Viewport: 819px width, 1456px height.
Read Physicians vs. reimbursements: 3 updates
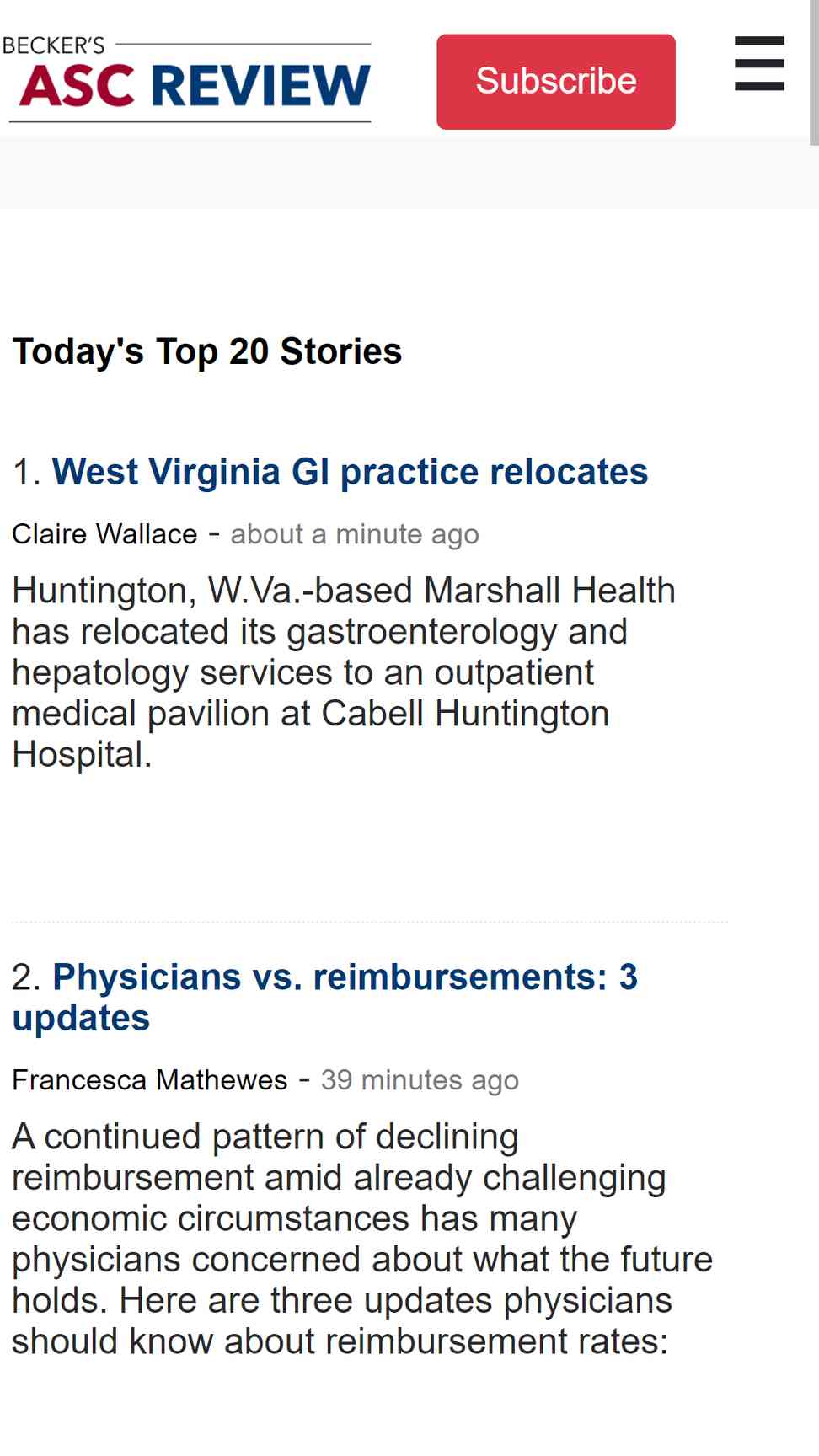tap(325, 998)
